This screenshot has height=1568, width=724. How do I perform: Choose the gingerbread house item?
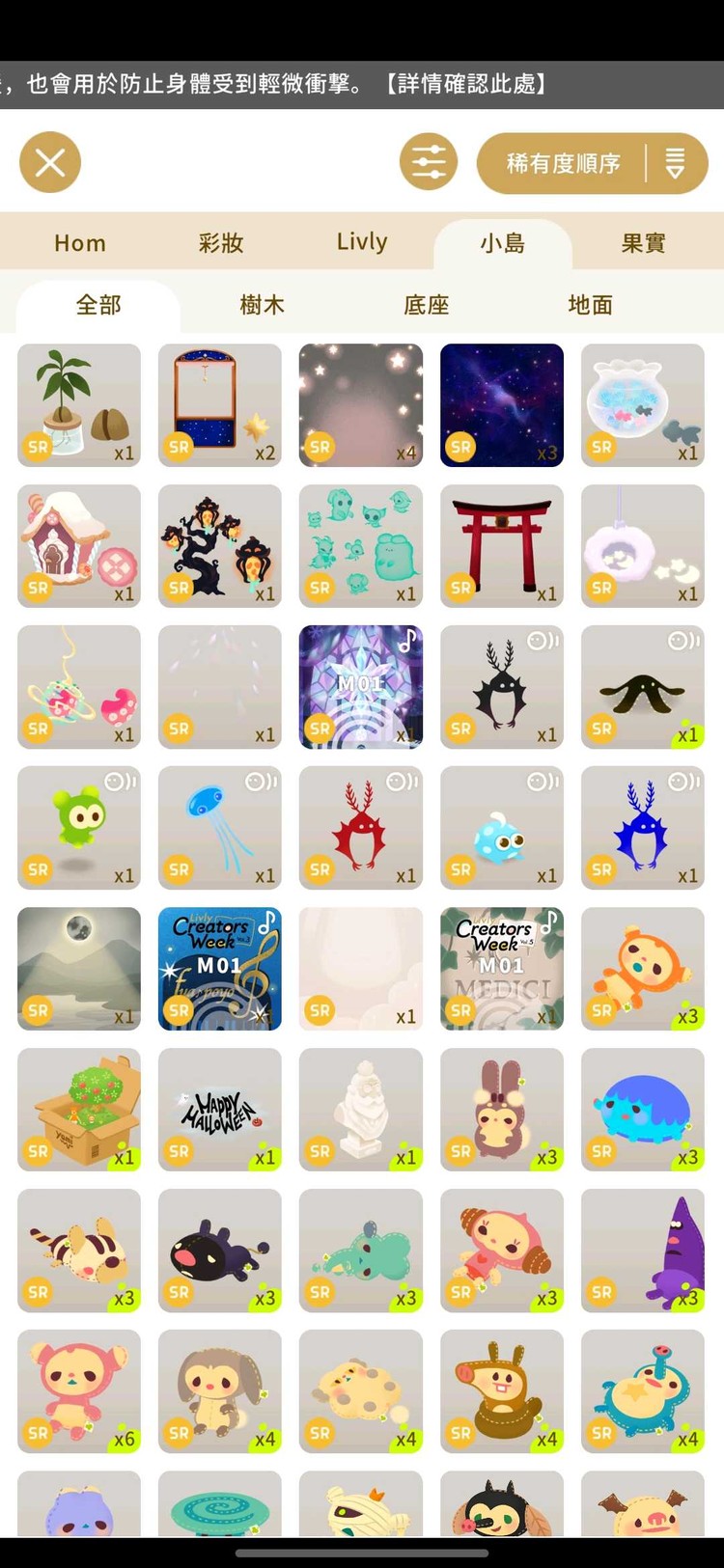(79, 546)
